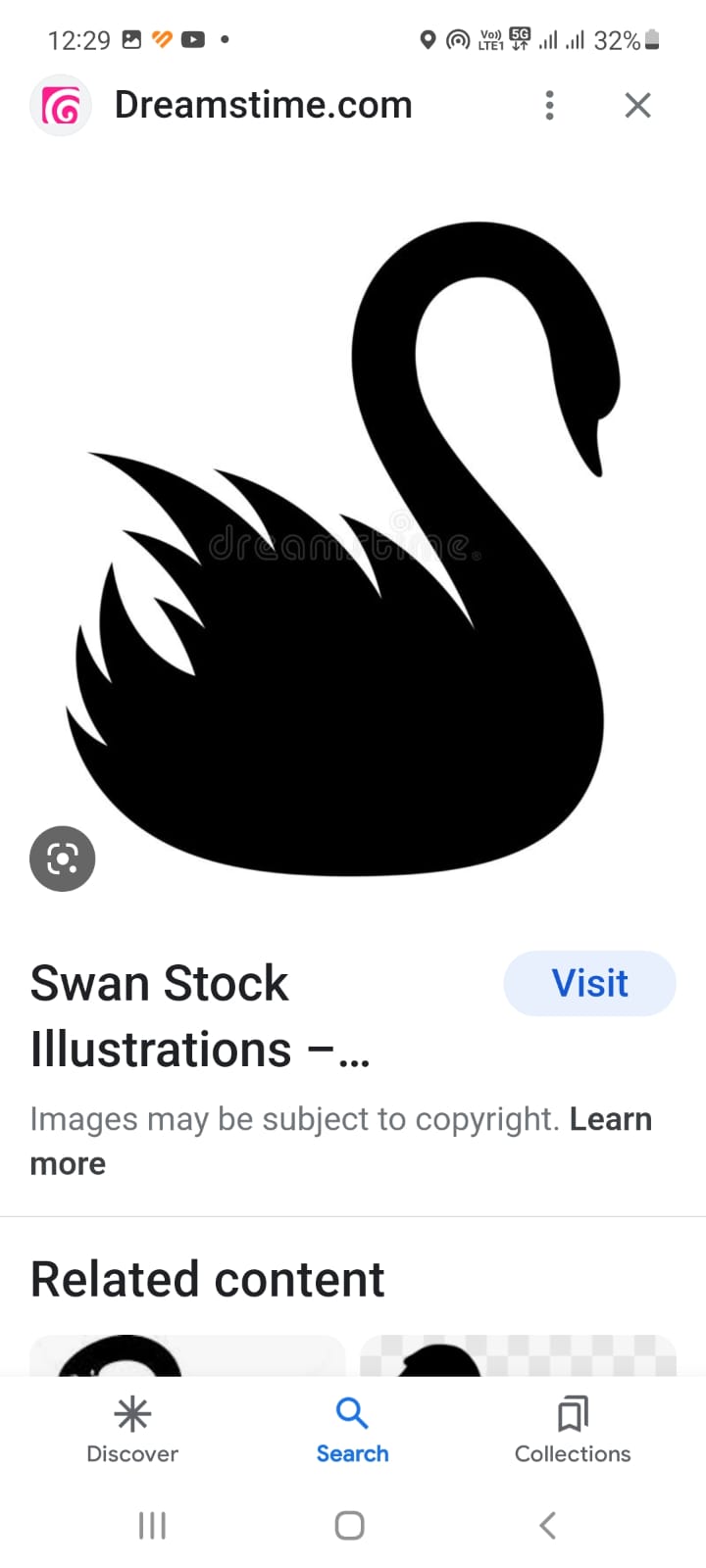Open the first related content thumbnail

pos(187,1355)
